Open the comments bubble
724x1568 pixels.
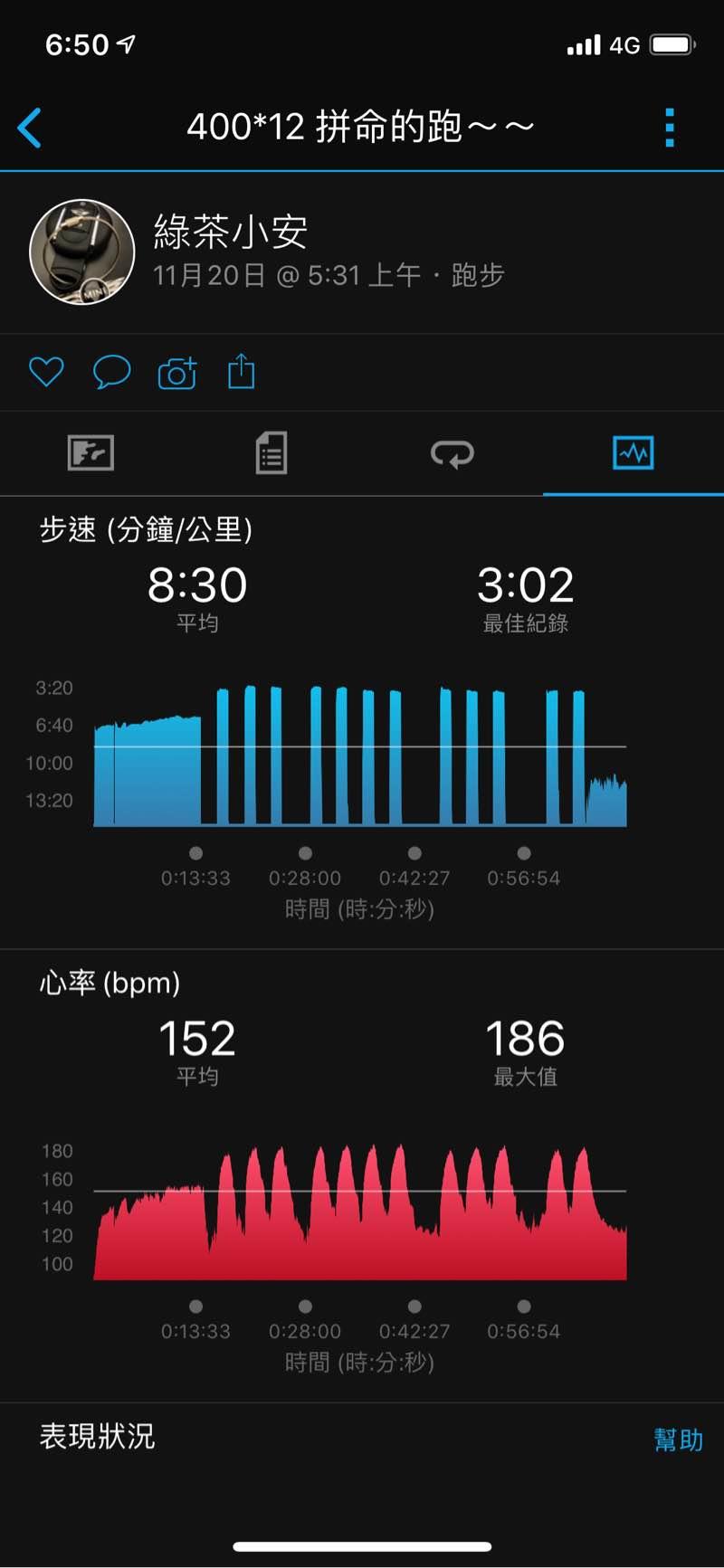pos(112,372)
